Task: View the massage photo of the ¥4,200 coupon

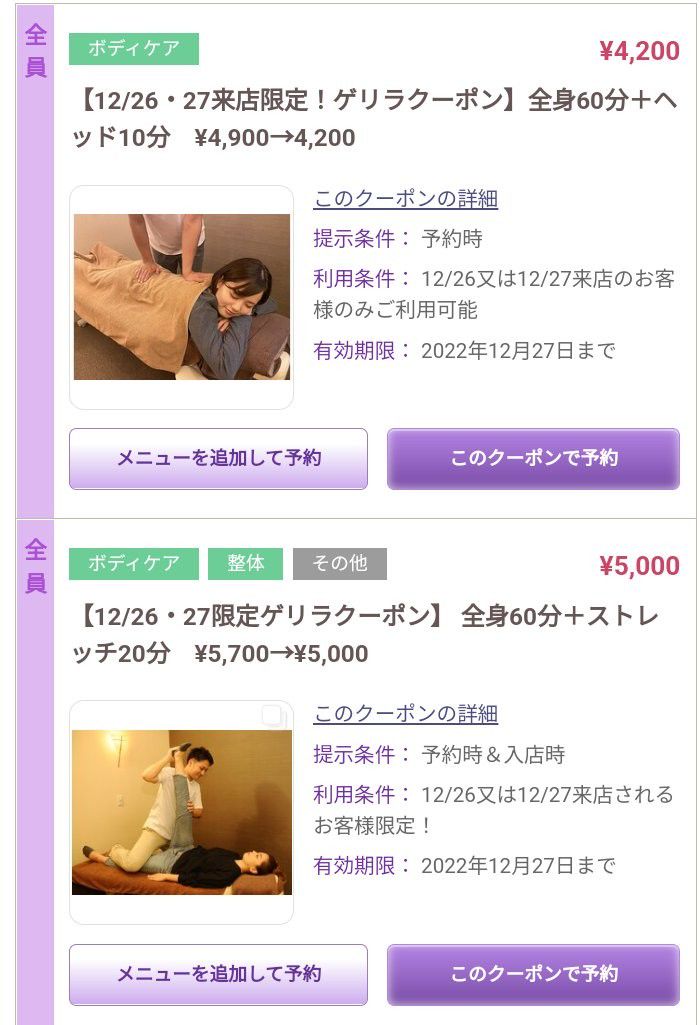Action: coord(181,297)
